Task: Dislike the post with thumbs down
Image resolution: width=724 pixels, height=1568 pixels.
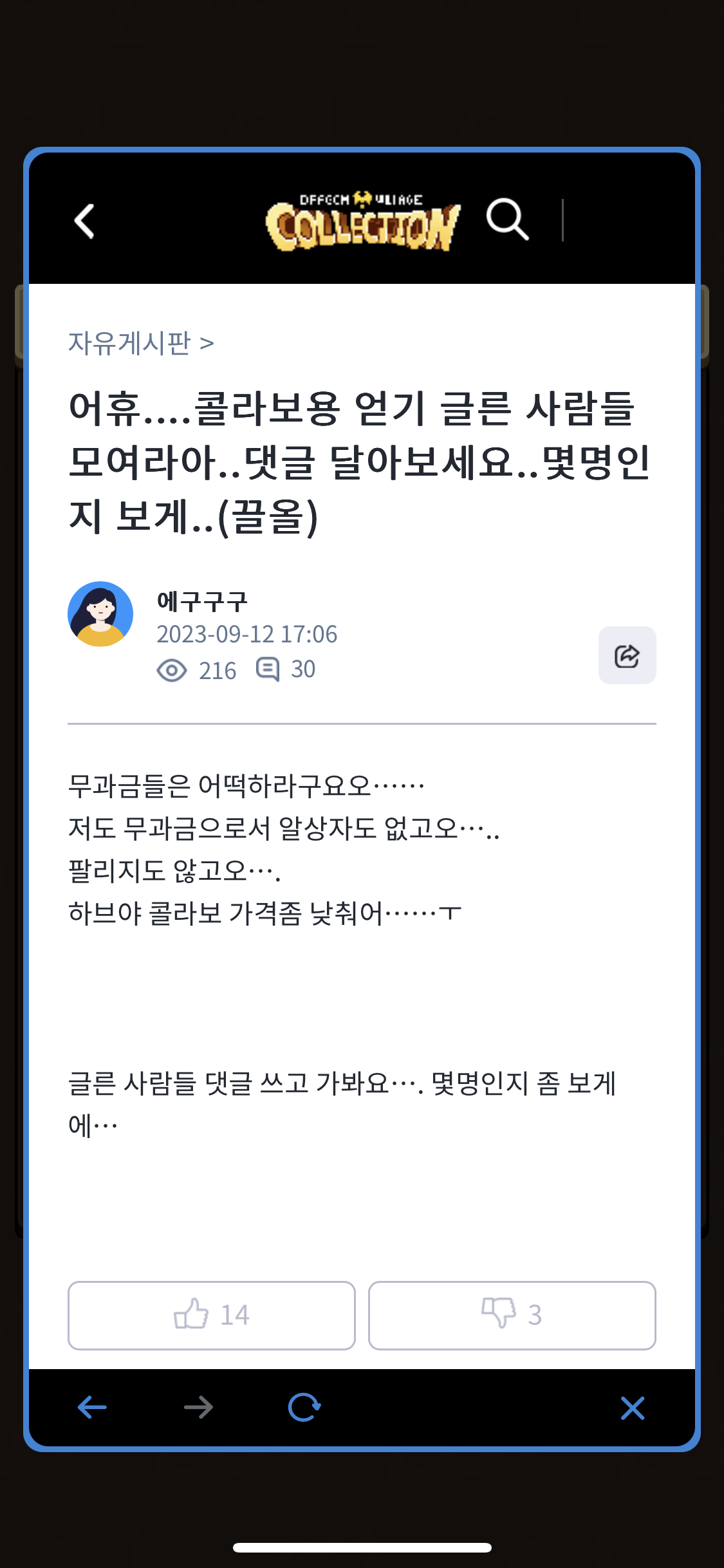Action: (x=512, y=1315)
